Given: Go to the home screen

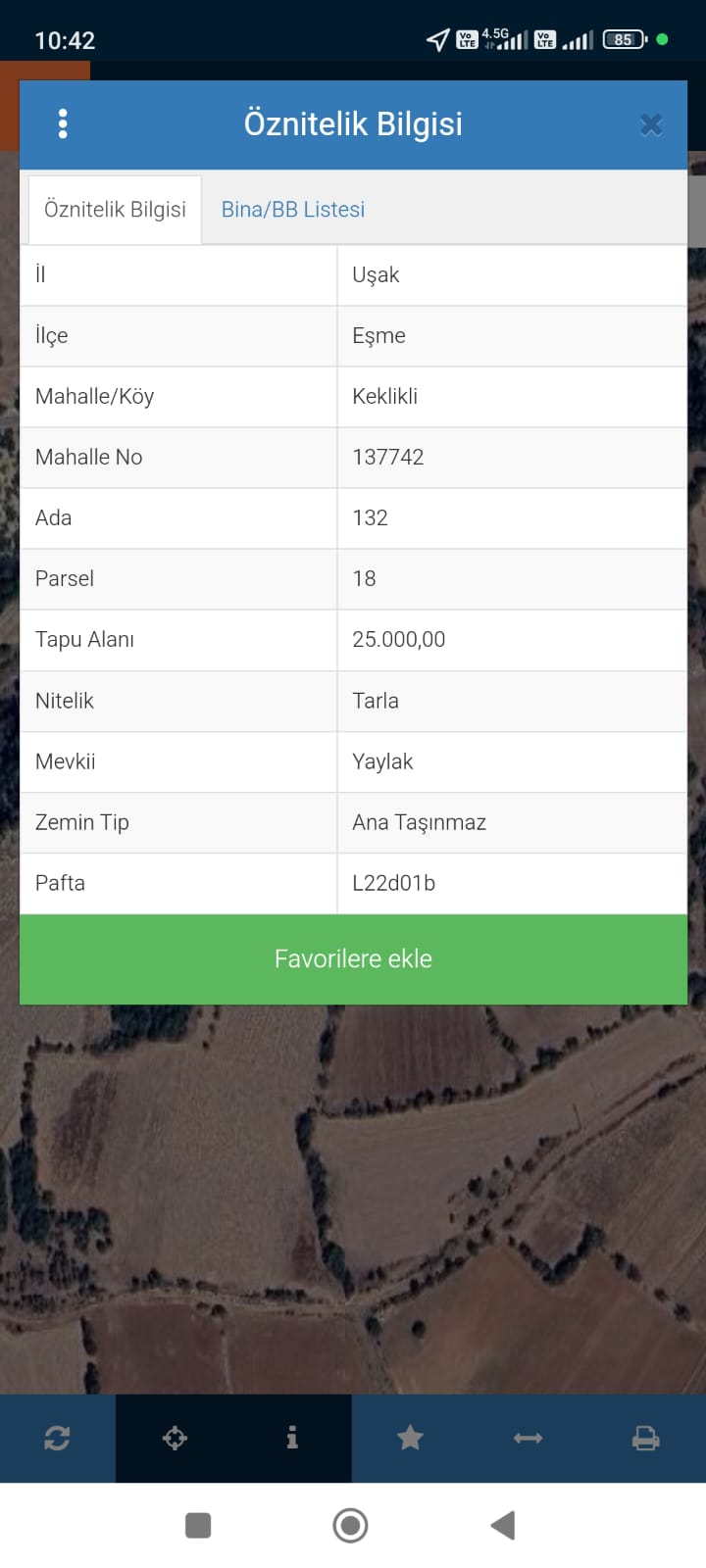Looking at the screenshot, I should click(x=350, y=1525).
